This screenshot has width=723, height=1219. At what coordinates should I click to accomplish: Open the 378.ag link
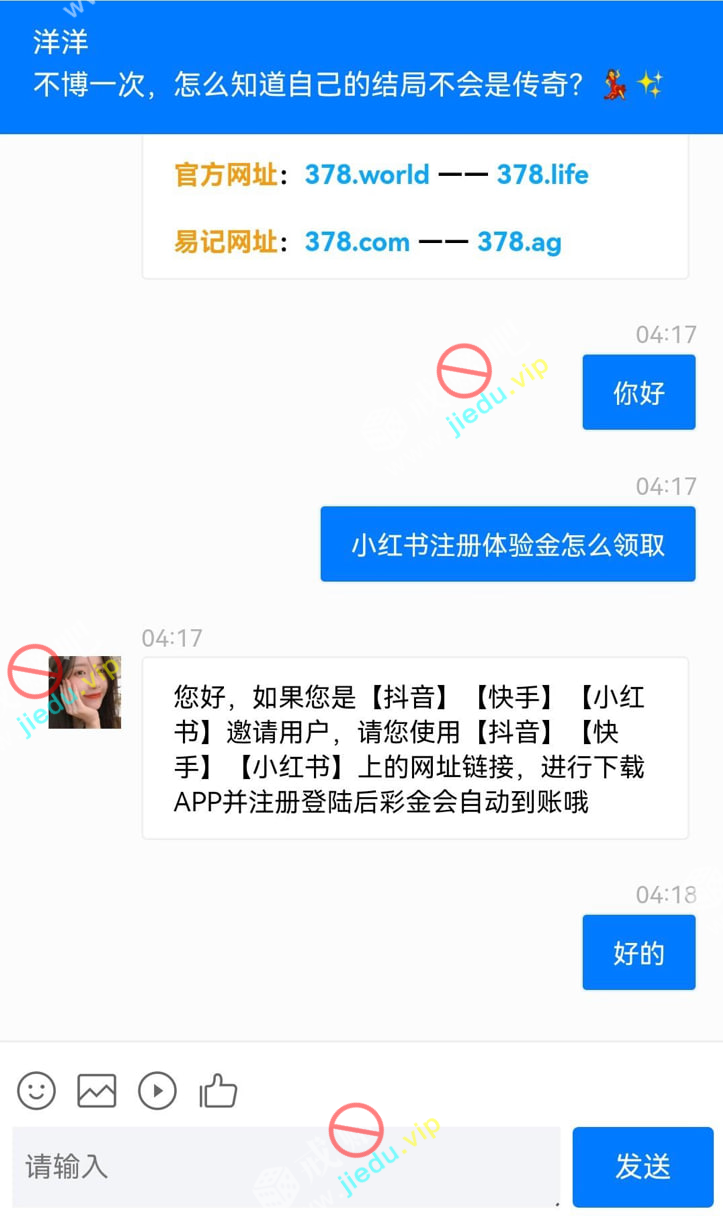pyautogui.click(x=519, y=242)
